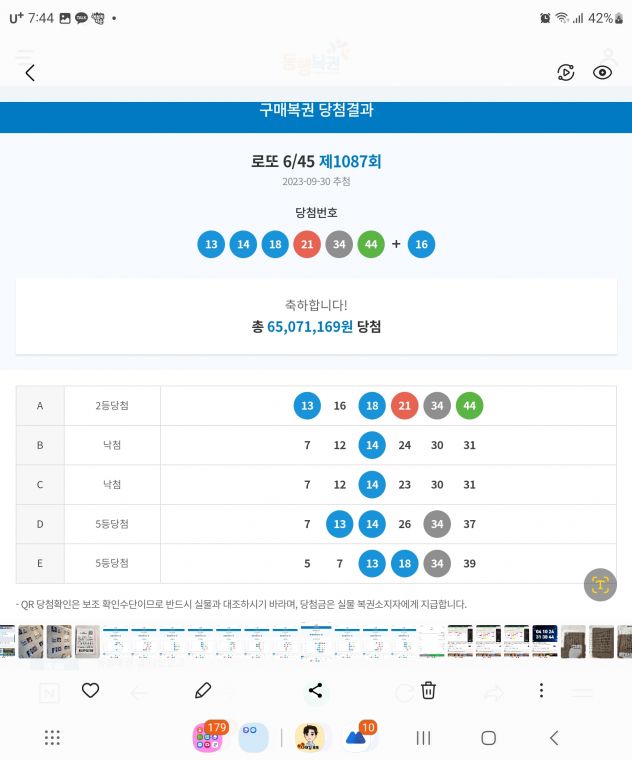The image size is (632, 760).
Task: Tap the remaster play icon in top bar
Action: [x=566, y=72]
